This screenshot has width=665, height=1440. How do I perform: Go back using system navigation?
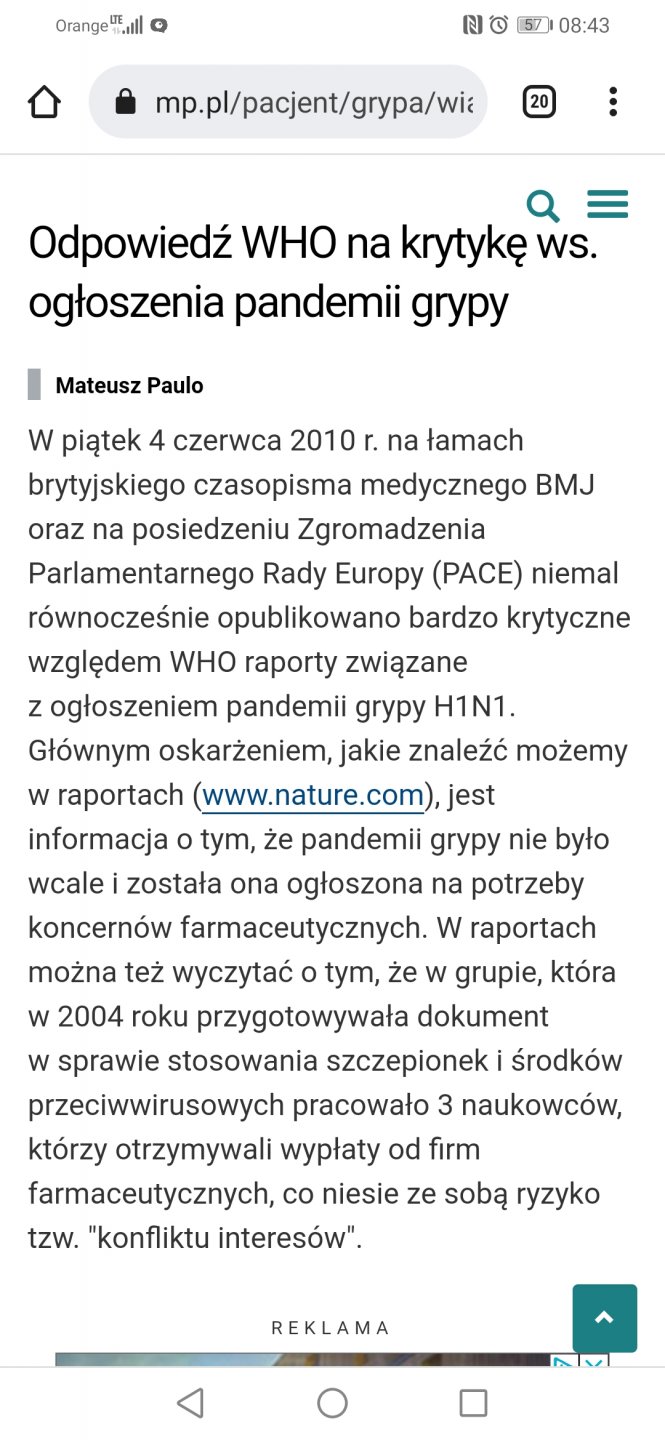click(190, 1403)
